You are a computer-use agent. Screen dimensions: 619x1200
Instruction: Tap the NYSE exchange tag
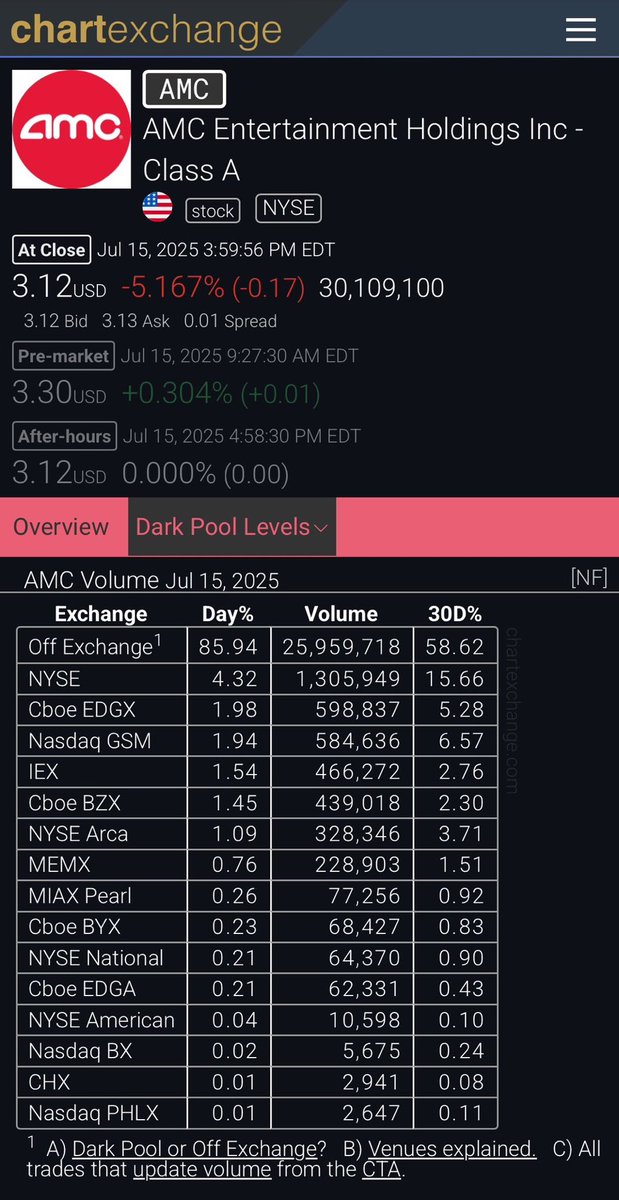pos(288,208)
